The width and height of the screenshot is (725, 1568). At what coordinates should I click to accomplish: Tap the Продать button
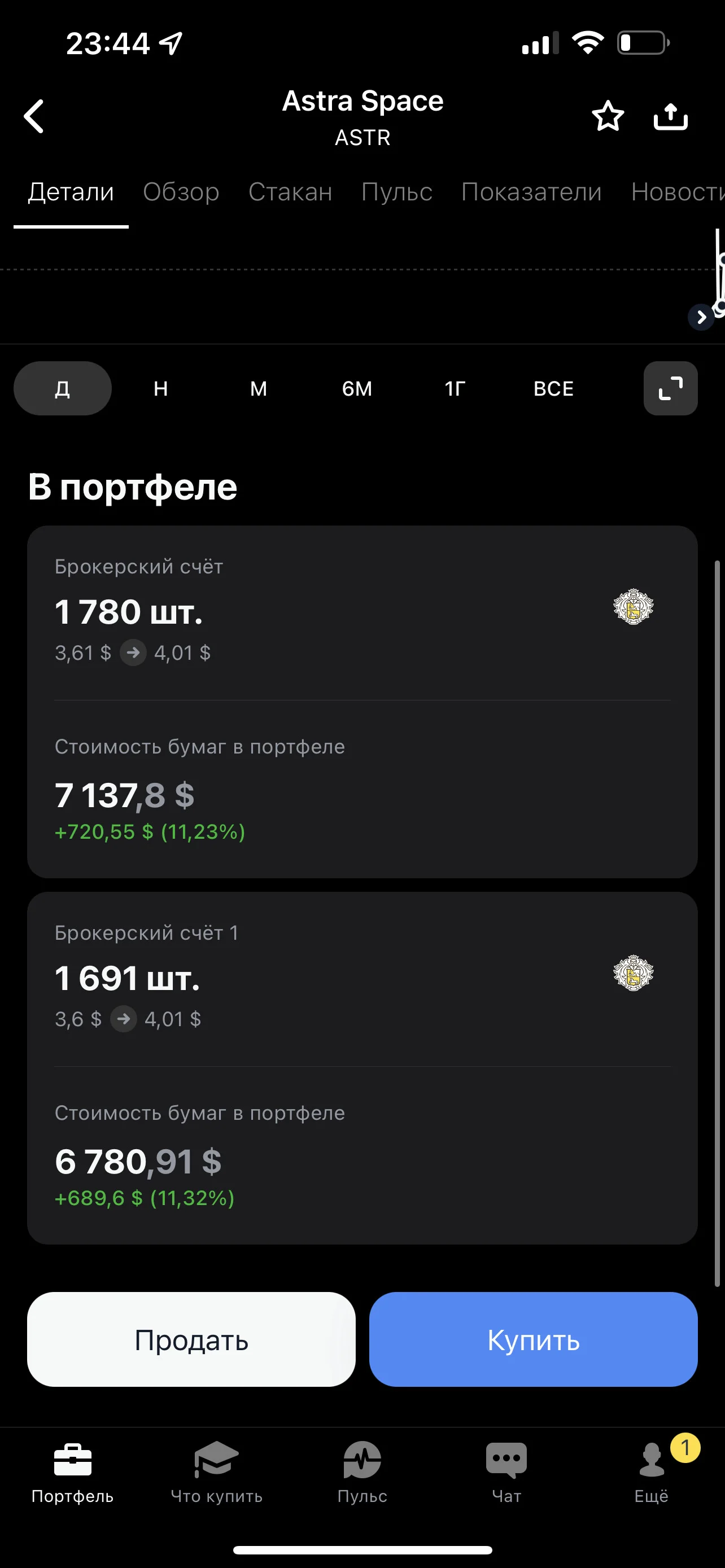[191, 1340]
